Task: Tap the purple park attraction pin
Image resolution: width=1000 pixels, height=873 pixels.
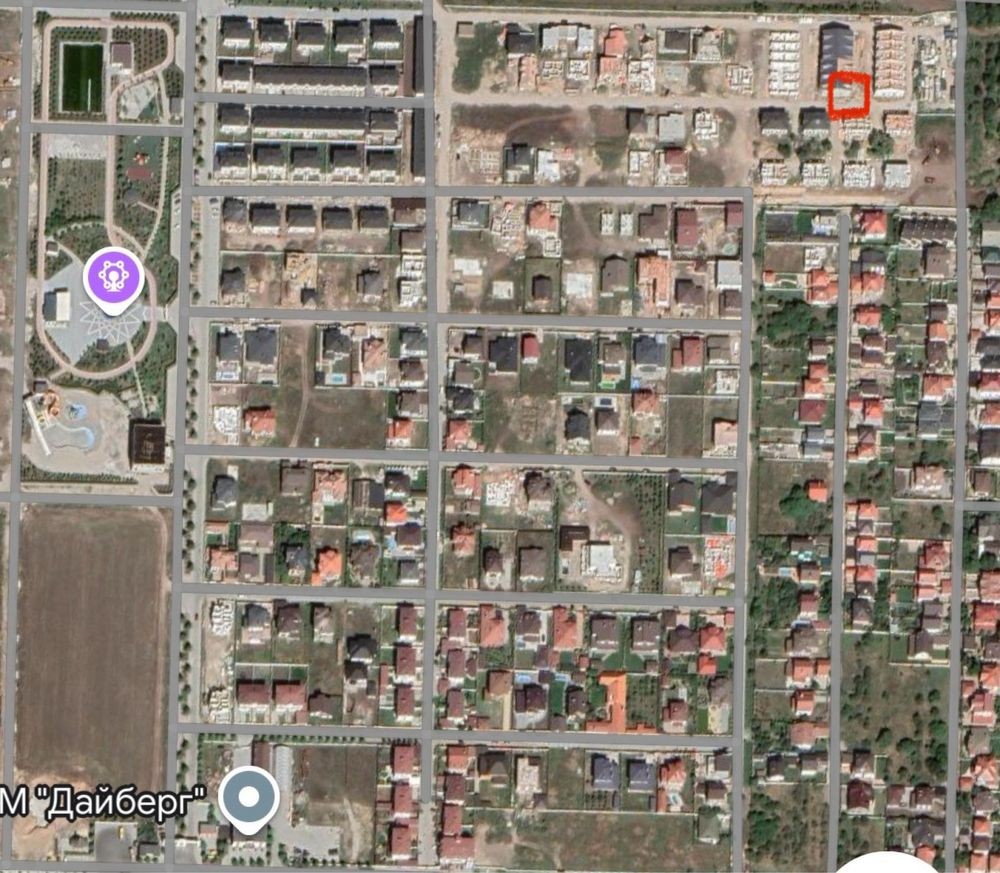Action: [x=113, y=275]
